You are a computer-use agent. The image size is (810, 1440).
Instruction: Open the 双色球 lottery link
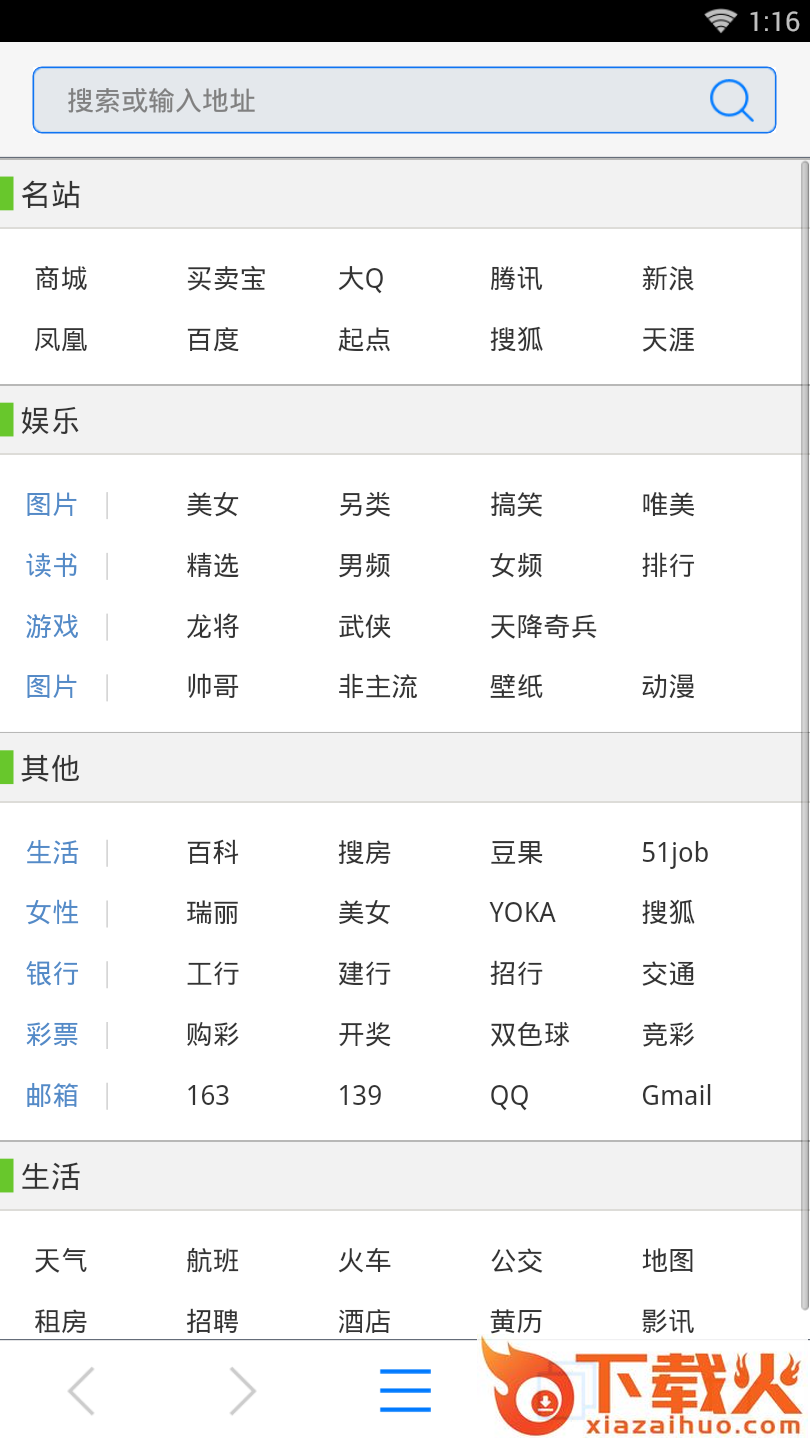530,1035
